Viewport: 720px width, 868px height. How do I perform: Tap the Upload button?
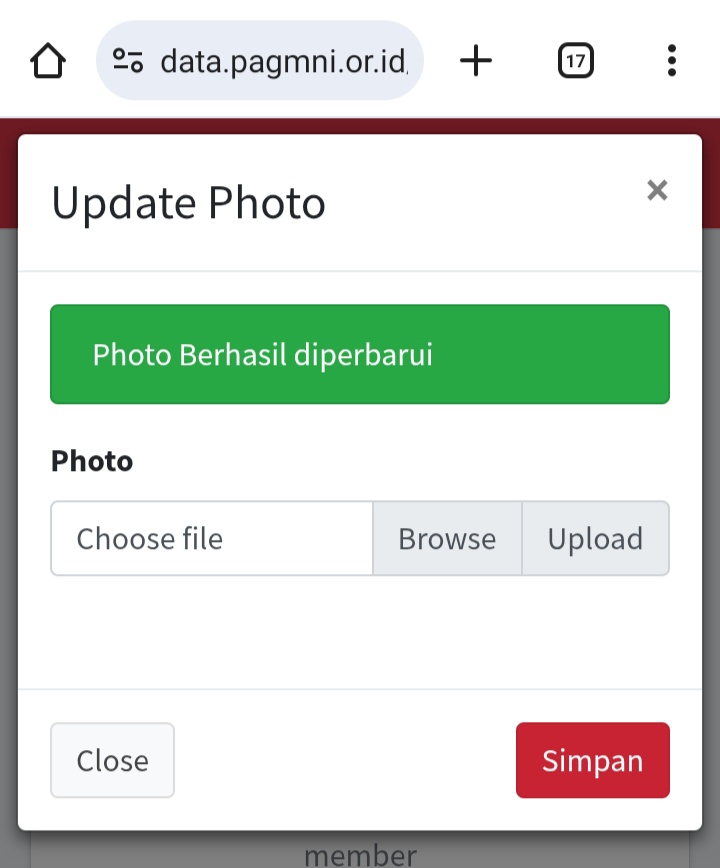click(595, 538)
